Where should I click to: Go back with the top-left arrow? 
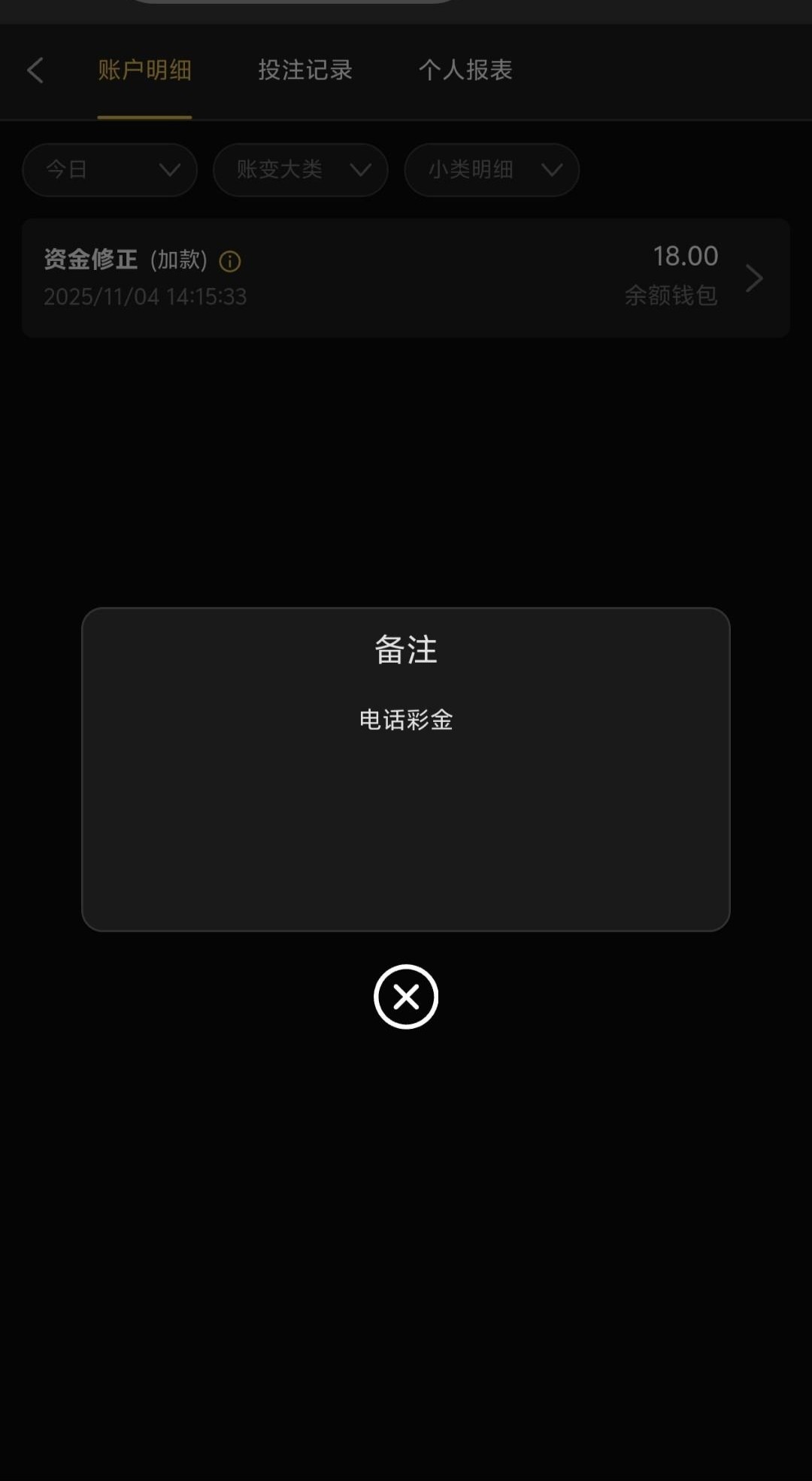(35, 71)
